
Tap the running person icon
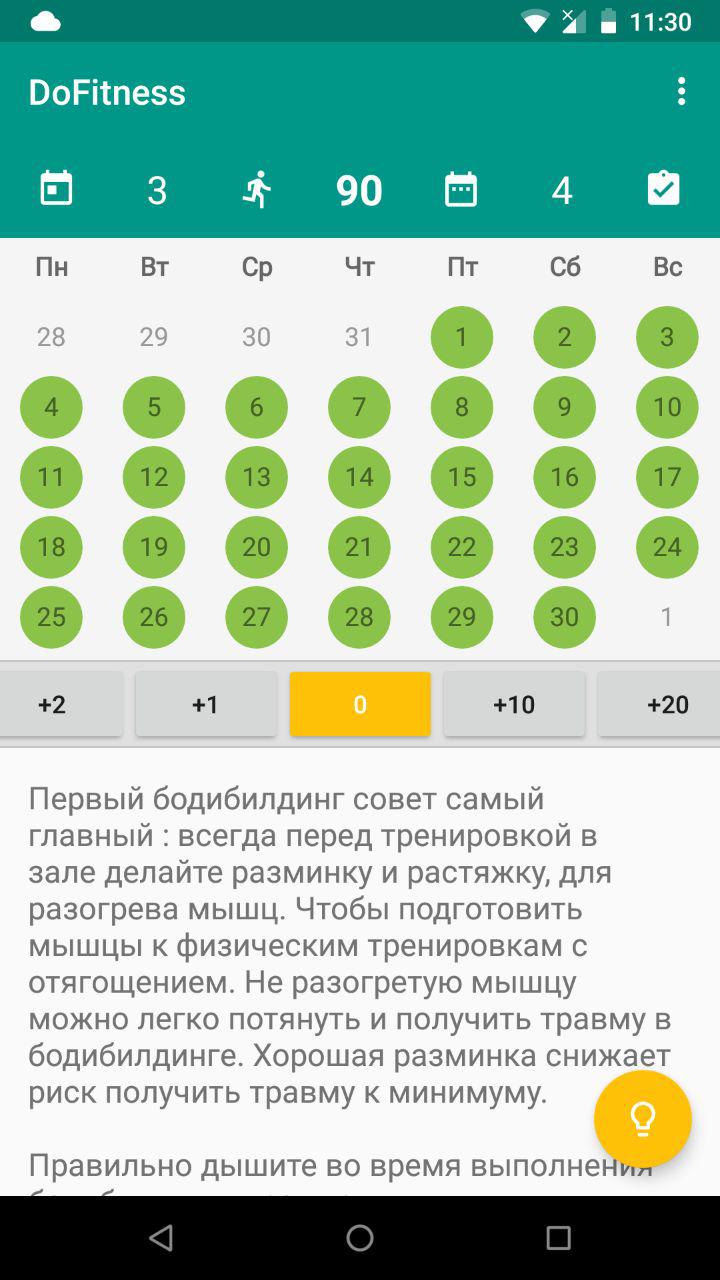pos(257,189)
